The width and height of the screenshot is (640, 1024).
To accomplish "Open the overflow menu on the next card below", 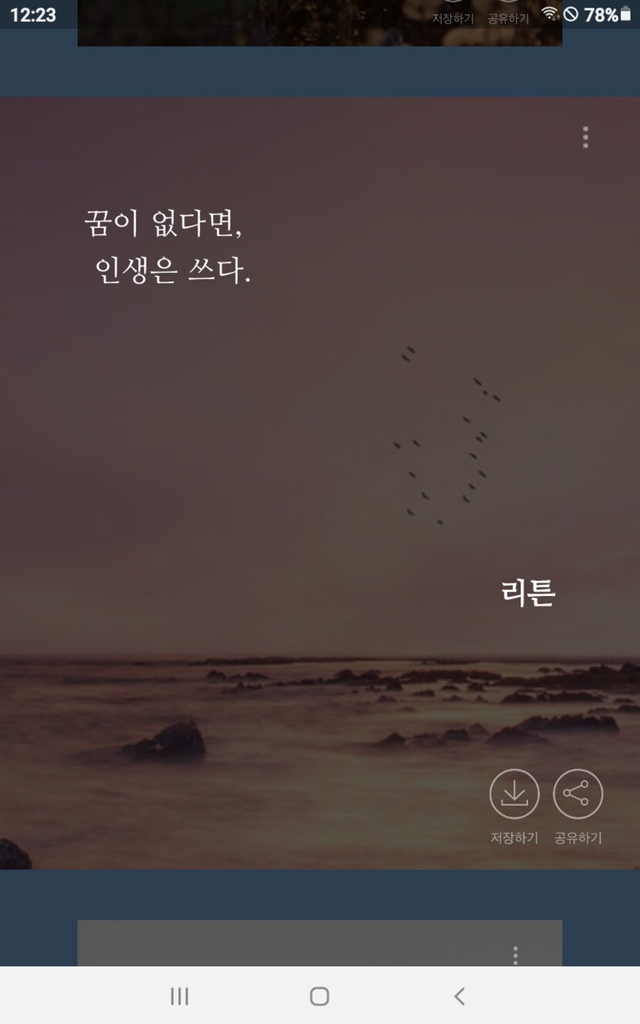I will (515, 955).
